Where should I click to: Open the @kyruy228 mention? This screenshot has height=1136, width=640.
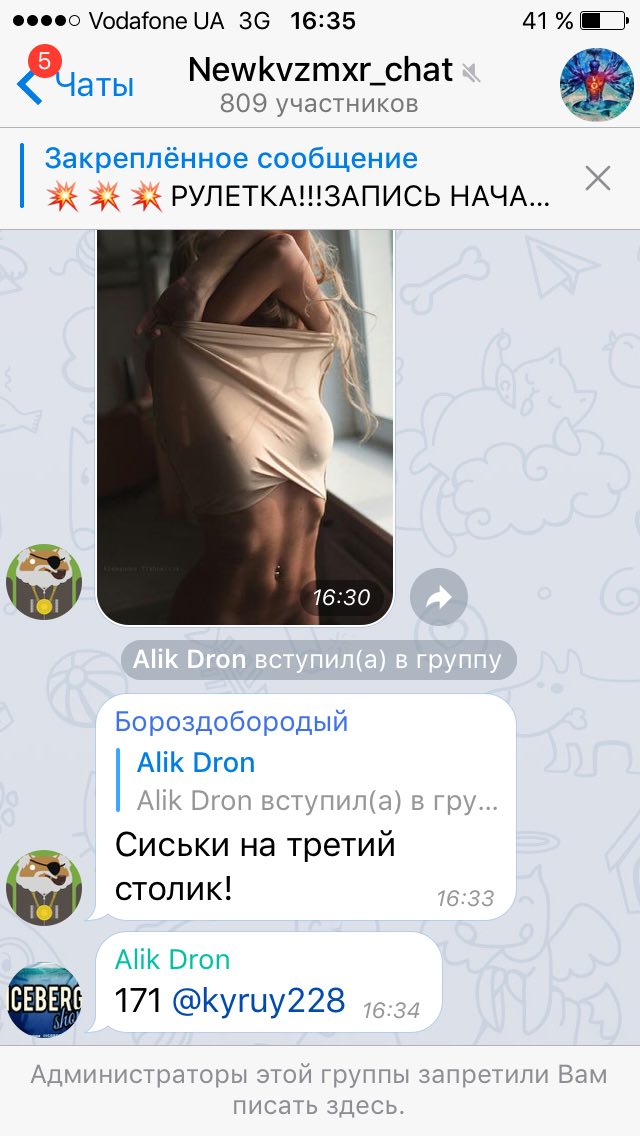click(258, 1001)
